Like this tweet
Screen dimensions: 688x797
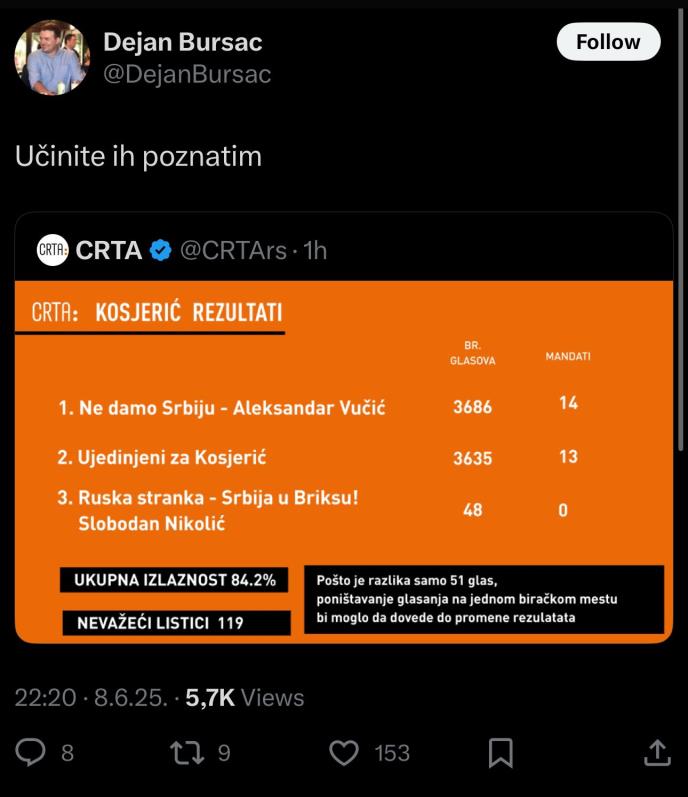(344, 752)
